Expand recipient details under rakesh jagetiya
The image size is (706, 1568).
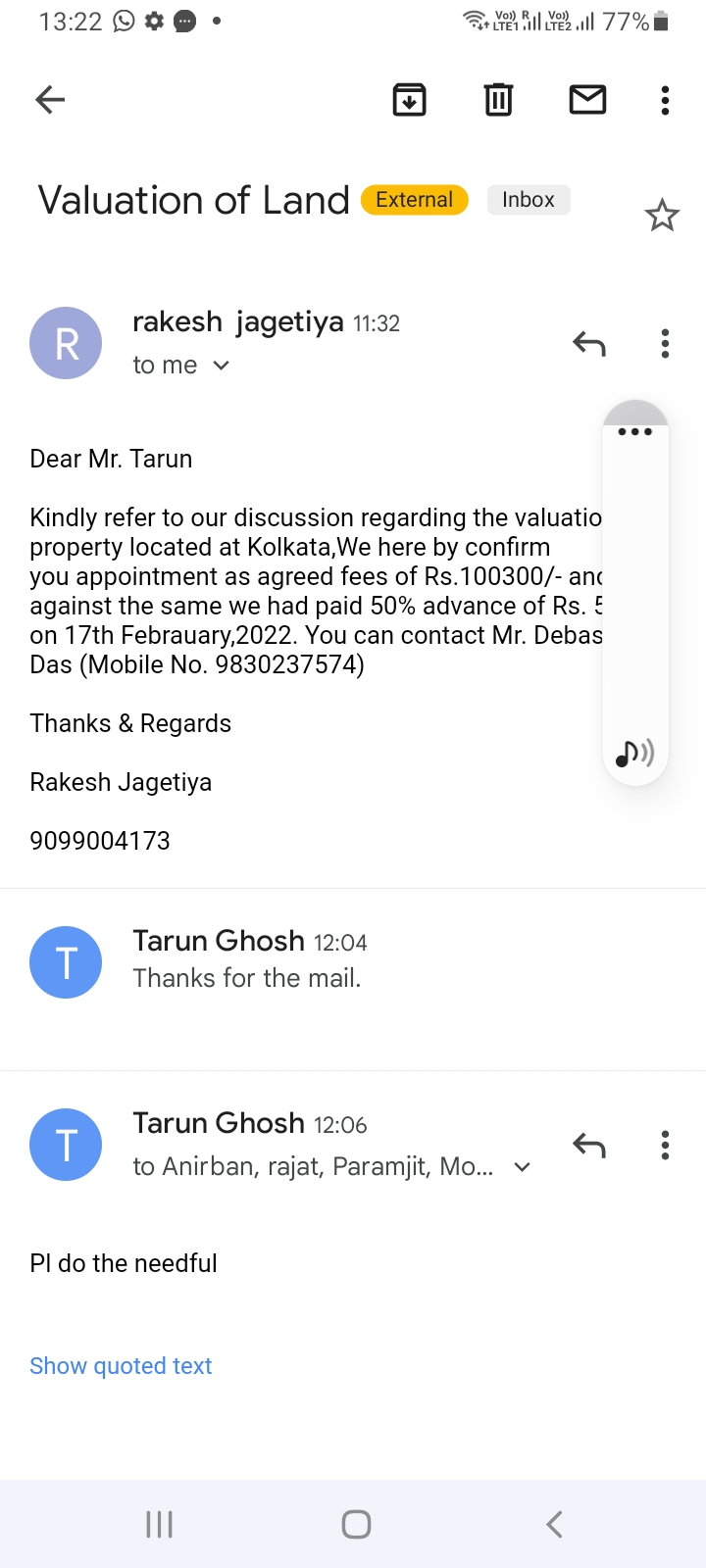(x=181, y=366)
